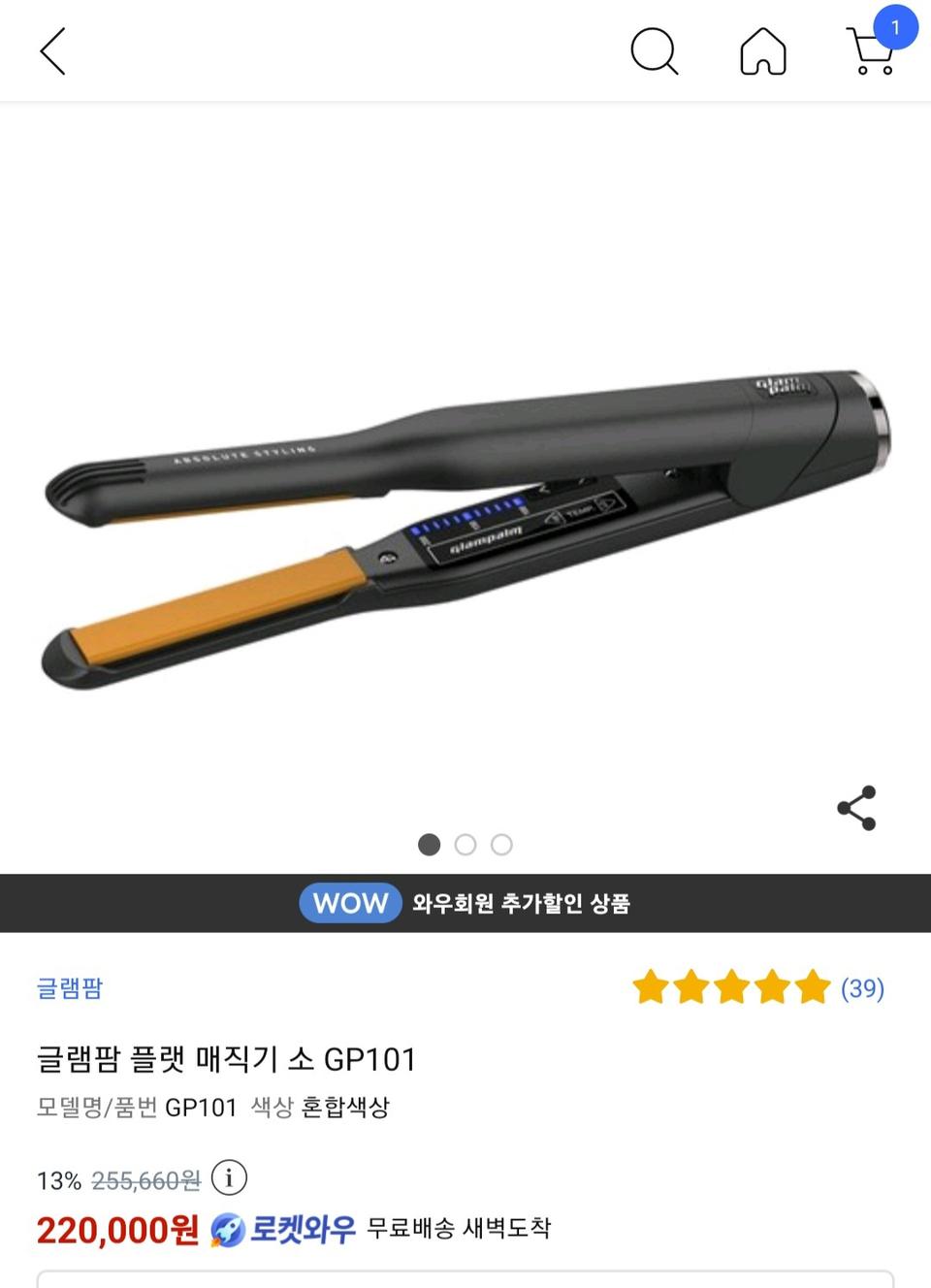Select the active first carousel dot

429,845
